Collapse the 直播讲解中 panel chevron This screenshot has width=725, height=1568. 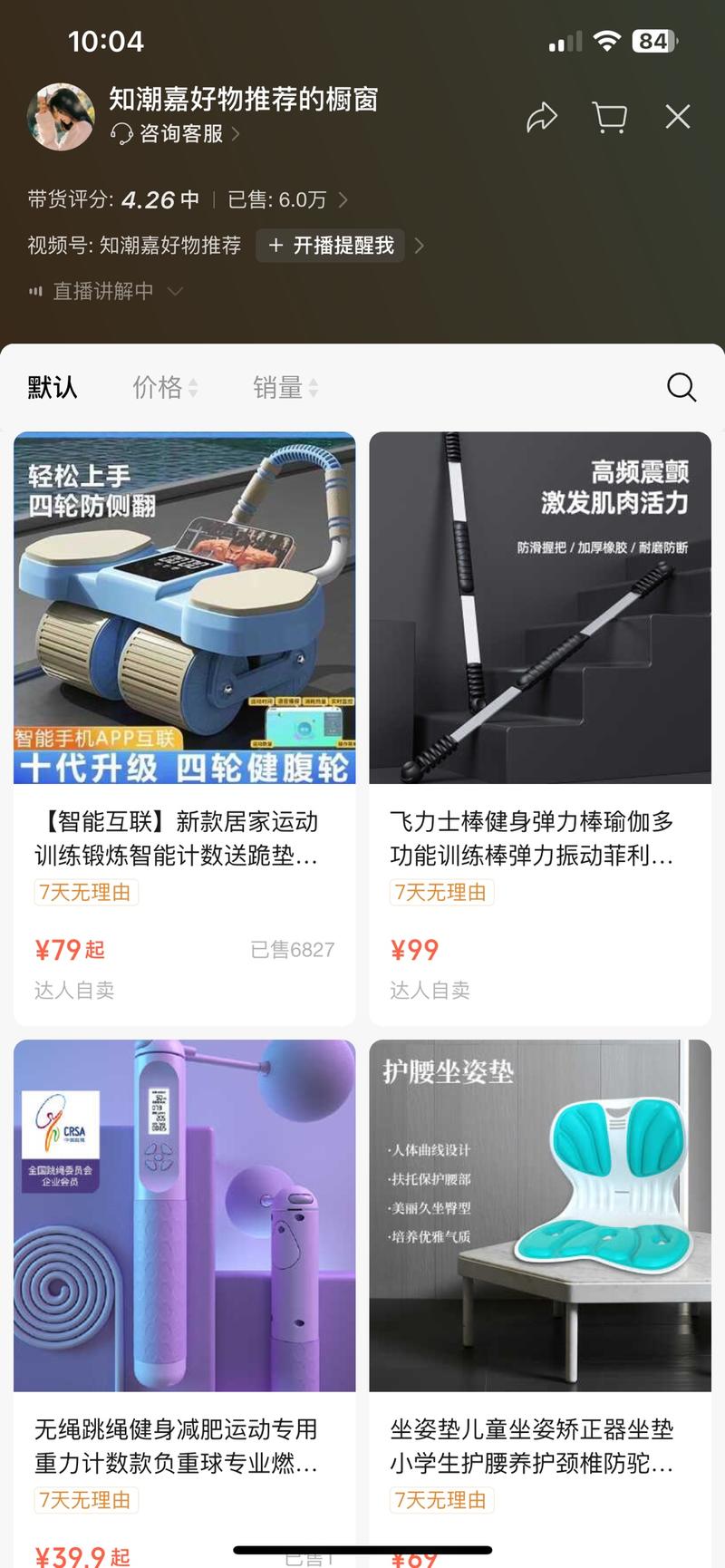(175, 292)
